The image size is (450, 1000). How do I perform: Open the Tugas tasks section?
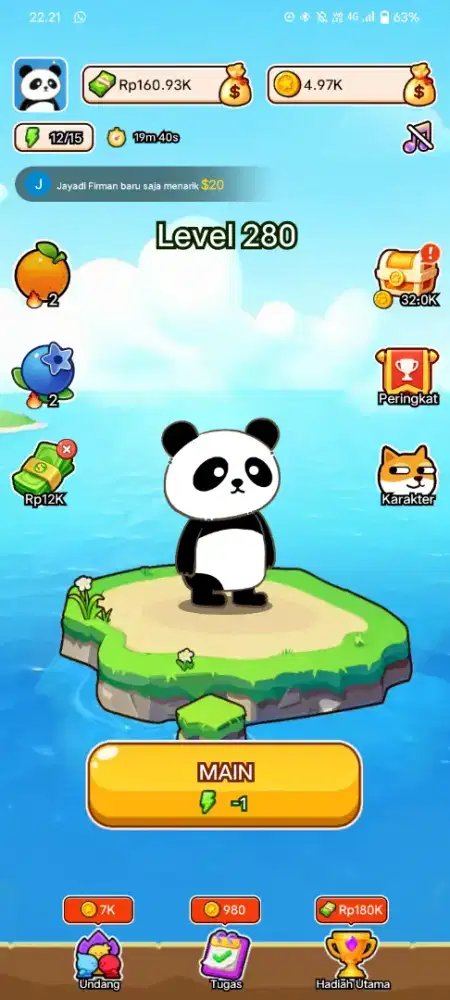click(x=226, y=944)
